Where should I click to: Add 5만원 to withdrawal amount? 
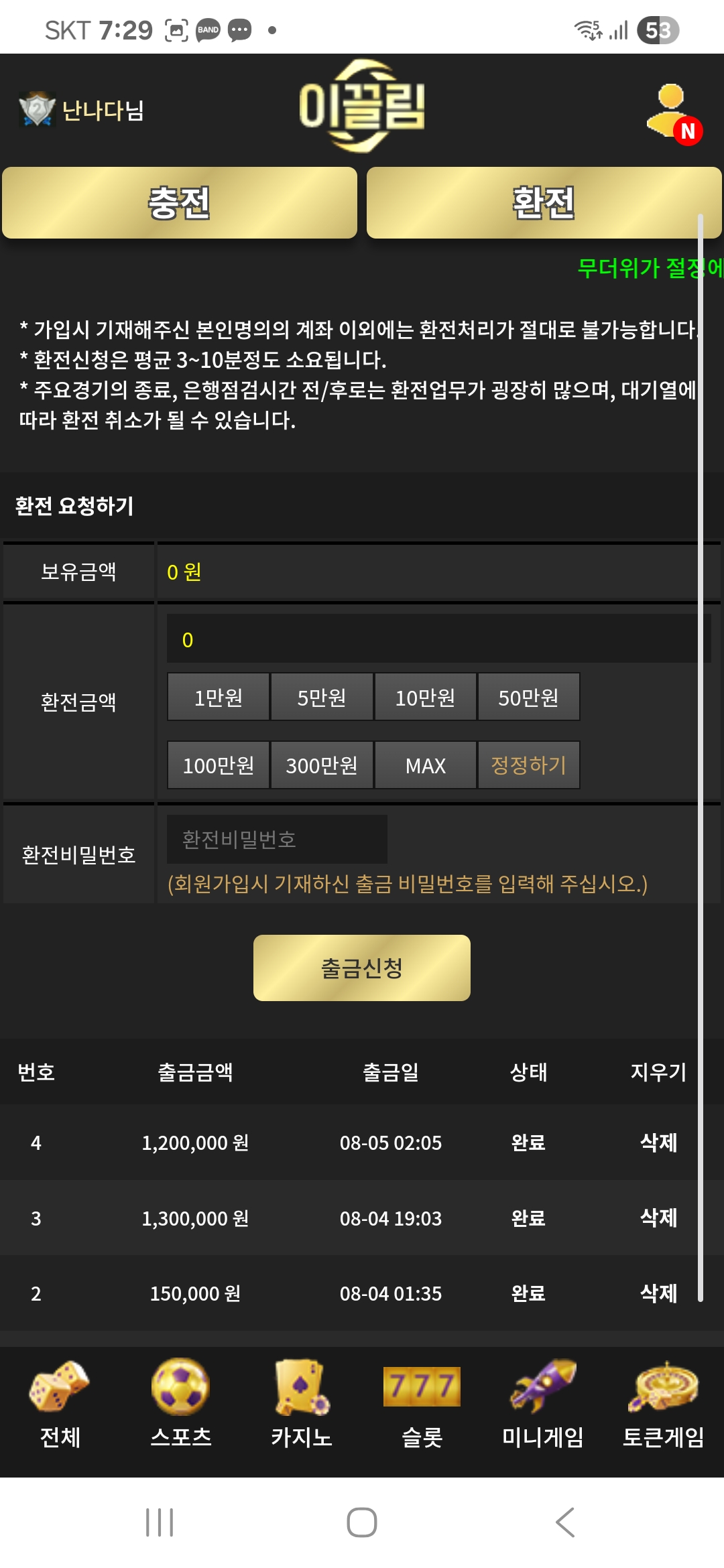coord(322,698)
